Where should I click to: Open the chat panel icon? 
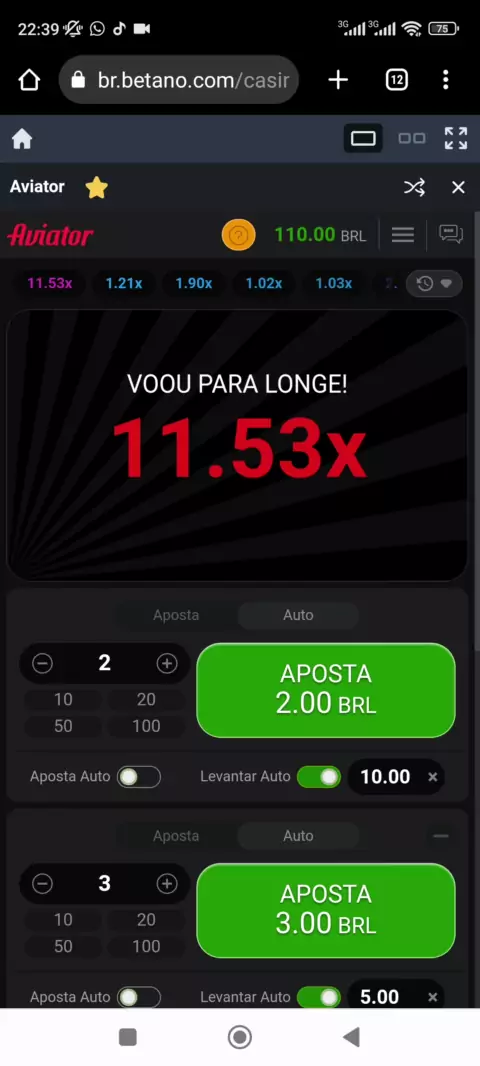(x=451, y=235)
